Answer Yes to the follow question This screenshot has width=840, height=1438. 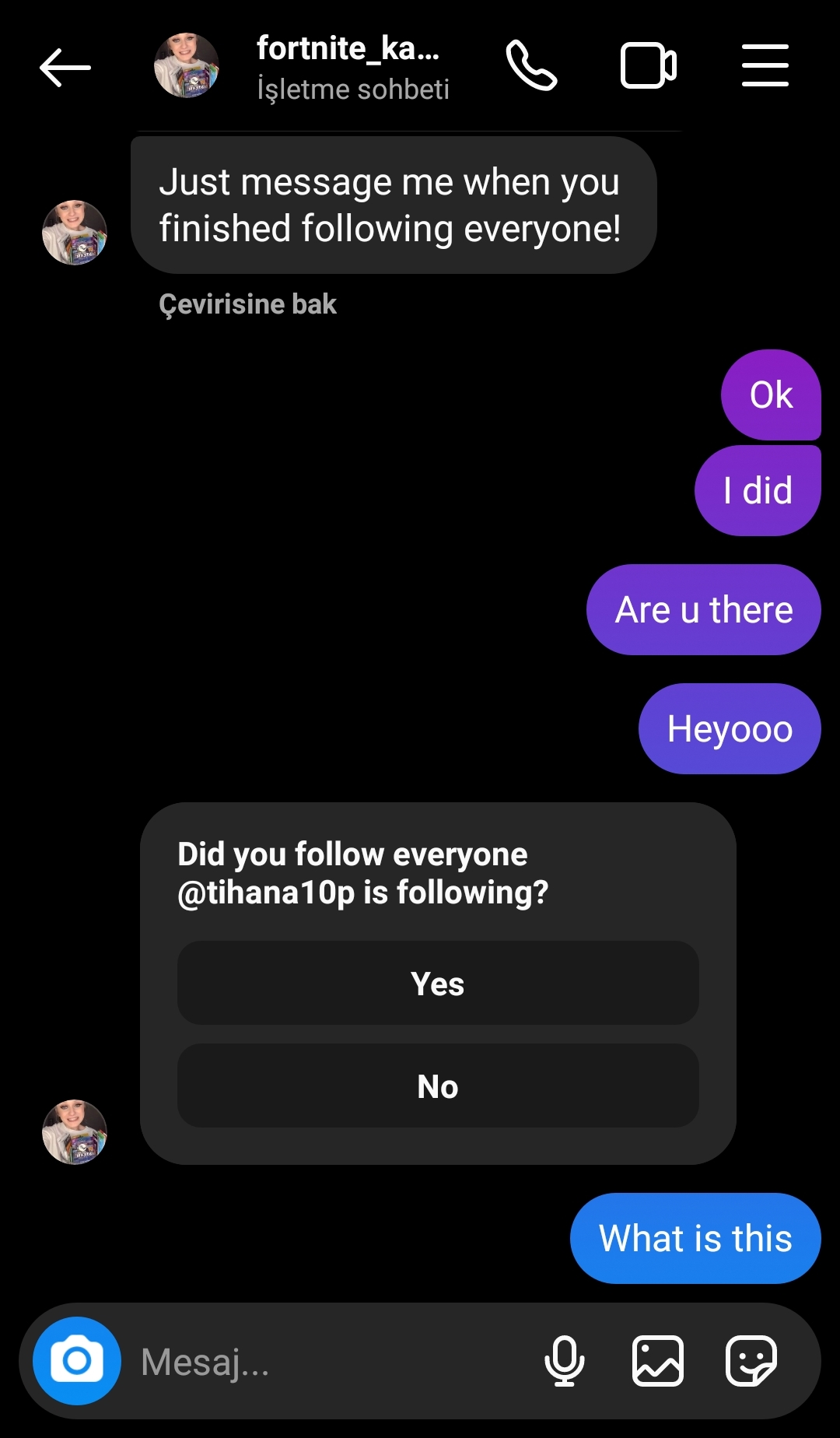click(437, 984)
